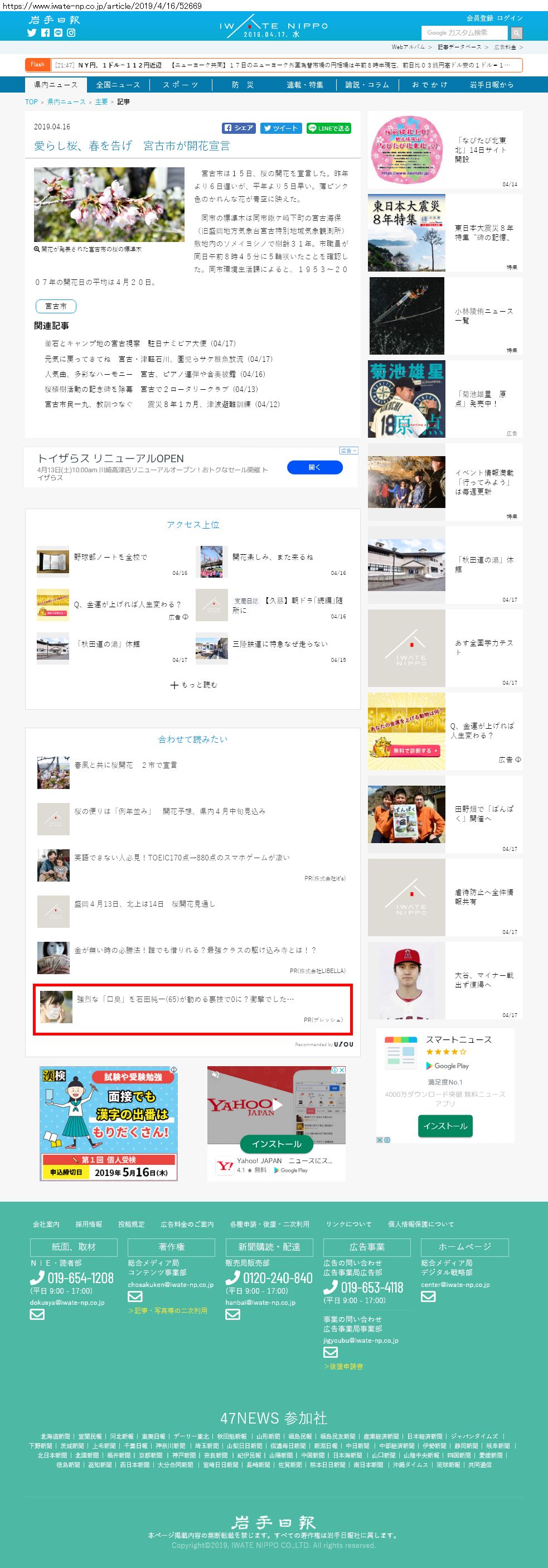Share the article with the Facebook シェア button
Screen dimensions: 548x1568
(239, 128)
